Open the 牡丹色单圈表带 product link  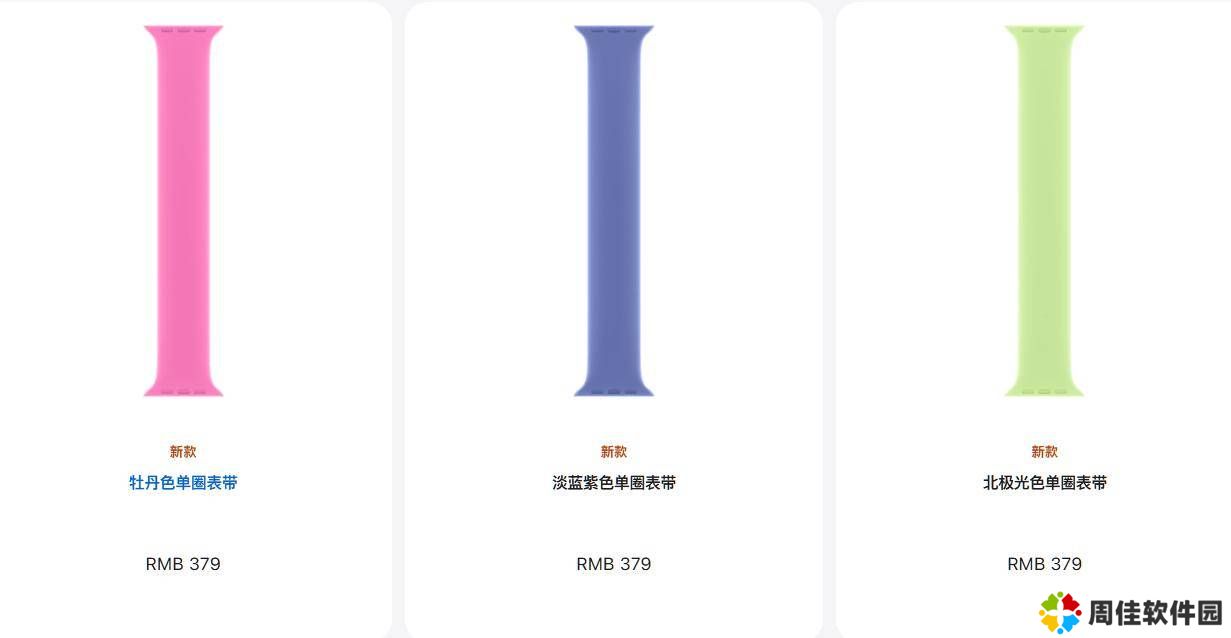pos(183,483)
